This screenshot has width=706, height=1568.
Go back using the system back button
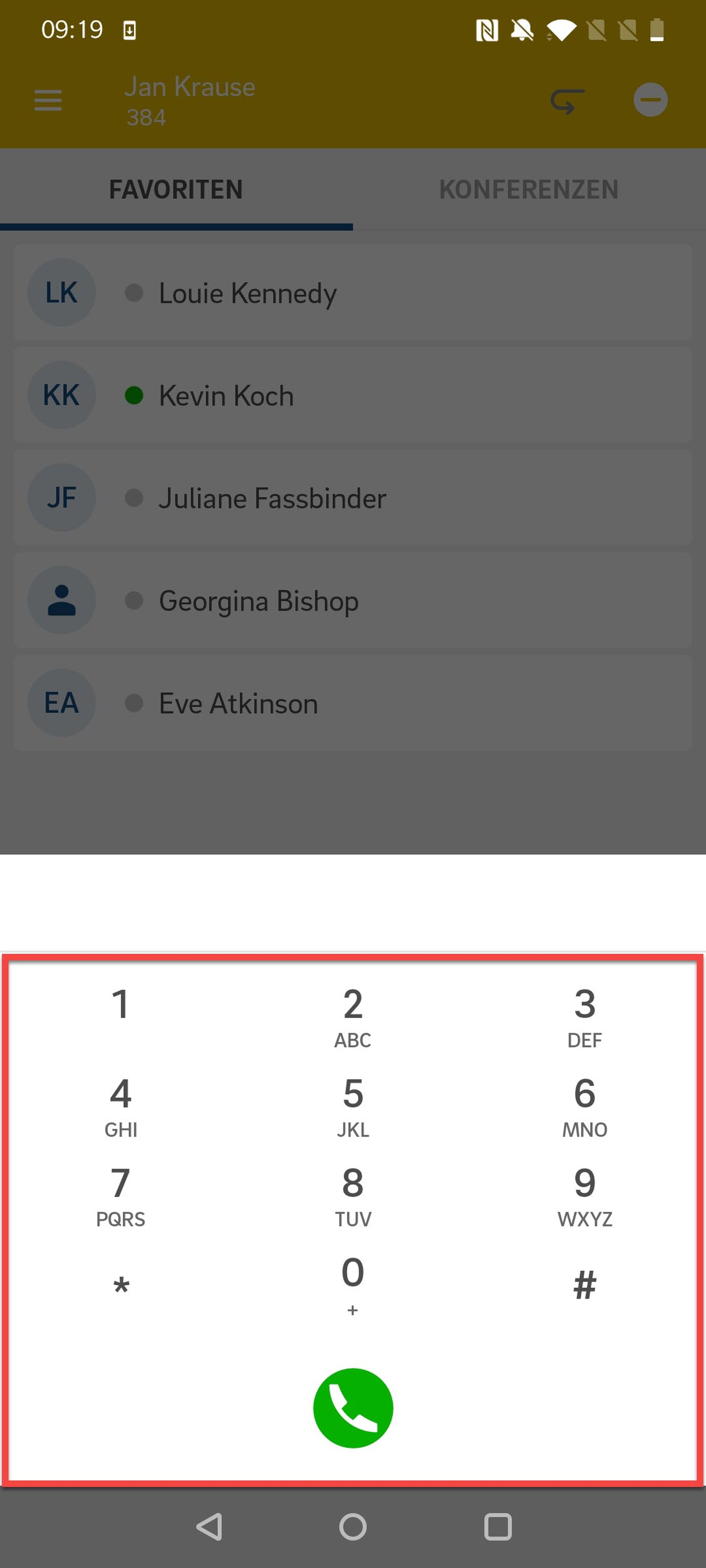209,1527
